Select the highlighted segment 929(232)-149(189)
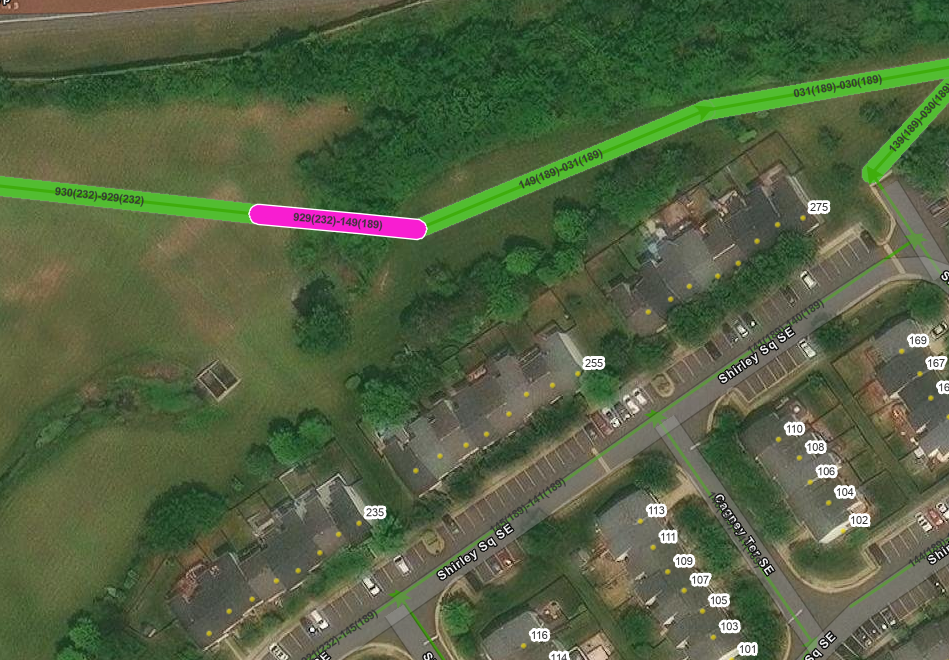 (x=338, y=221)
